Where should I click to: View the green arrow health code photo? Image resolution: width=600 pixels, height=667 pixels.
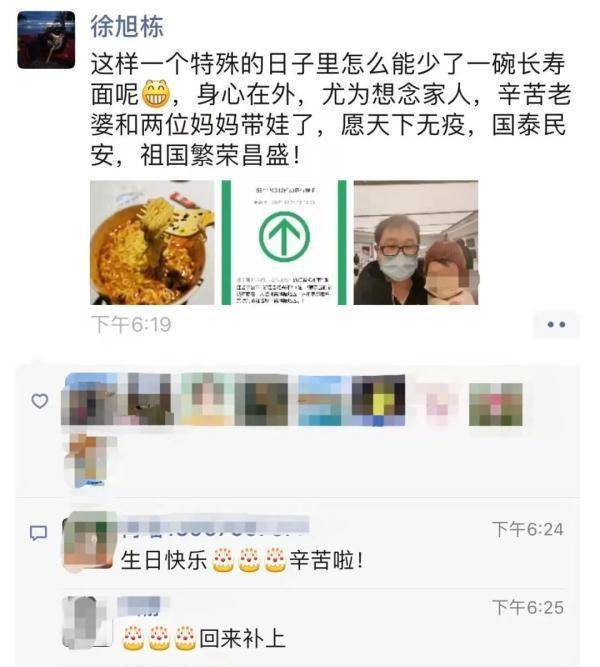pyautogui.click(x=284, y=242)
